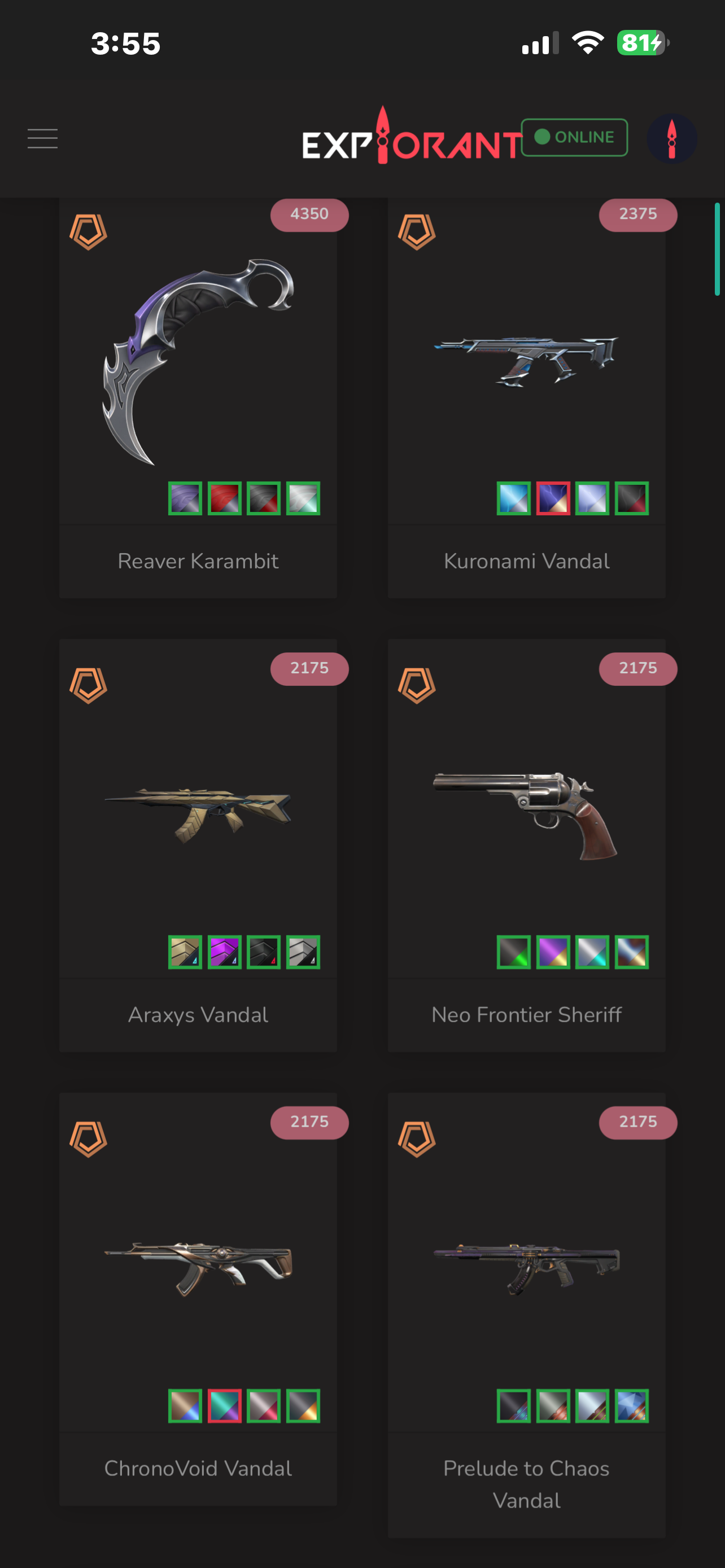
Task: Choose the teal red-bordered ChronoVoid Vandal variant
Action: pyautogui.click(x=225, y=1405)
